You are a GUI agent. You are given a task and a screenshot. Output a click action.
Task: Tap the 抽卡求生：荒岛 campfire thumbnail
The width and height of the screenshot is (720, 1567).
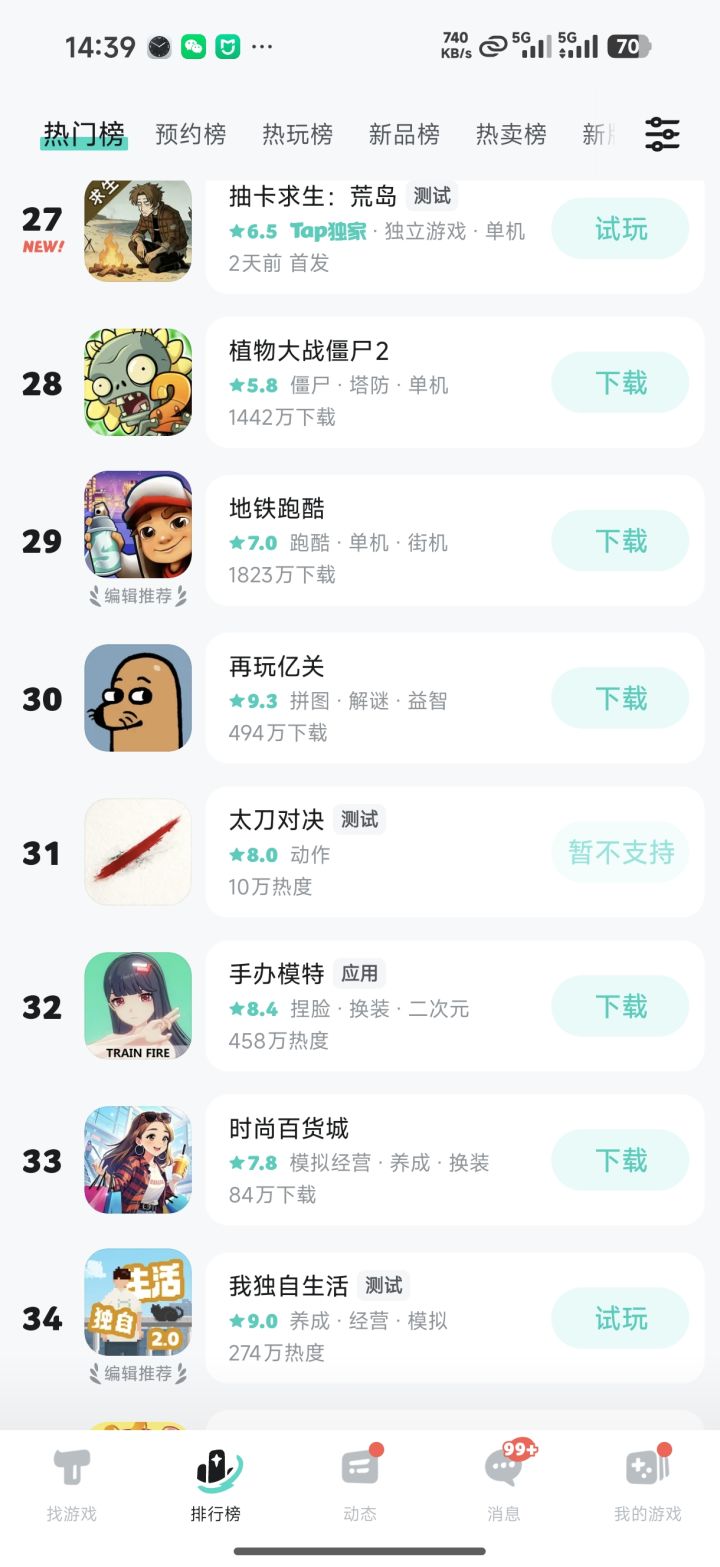coord(137,229)
